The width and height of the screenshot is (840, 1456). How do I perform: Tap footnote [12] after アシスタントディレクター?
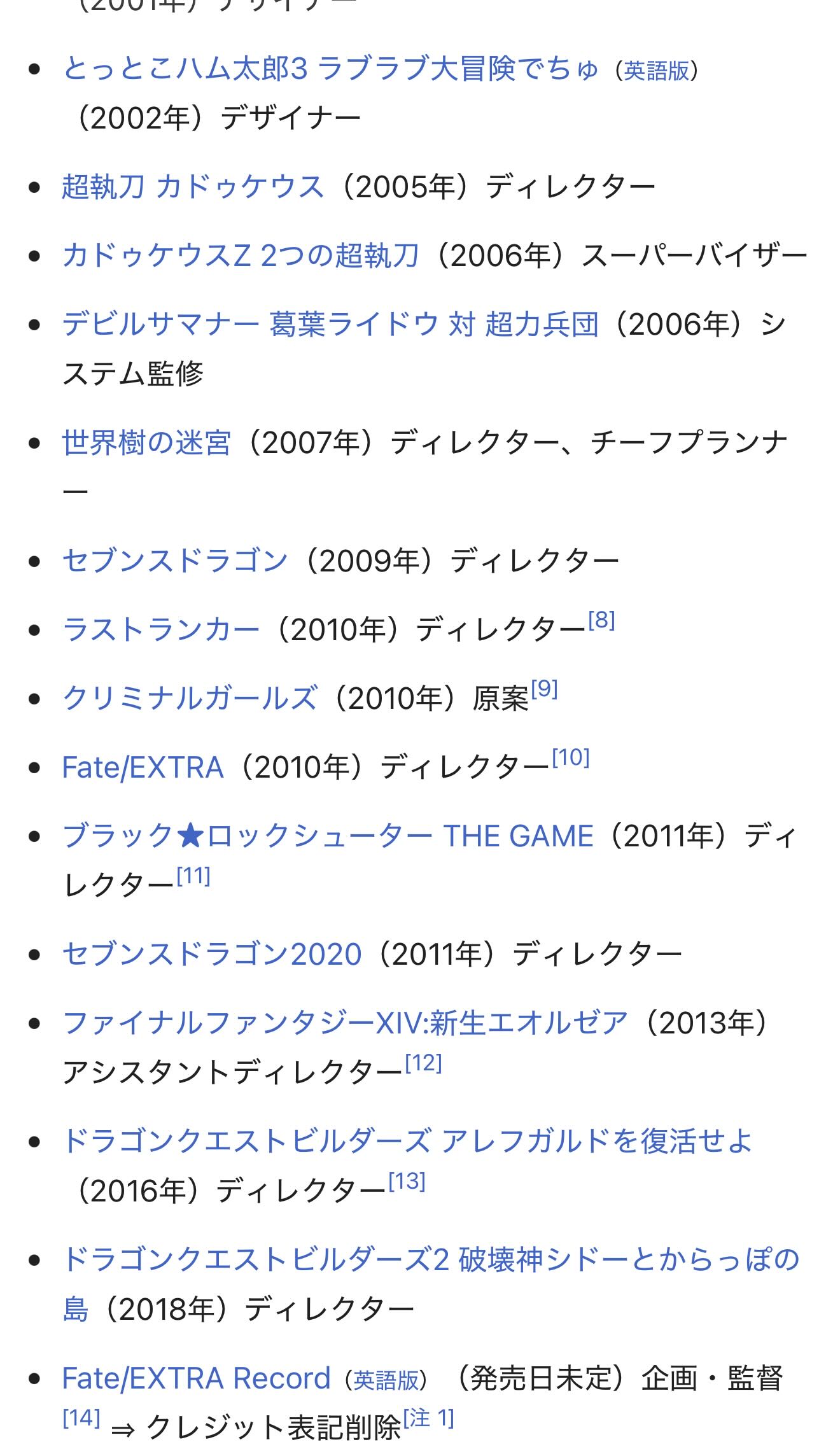tap(423, 1063)
